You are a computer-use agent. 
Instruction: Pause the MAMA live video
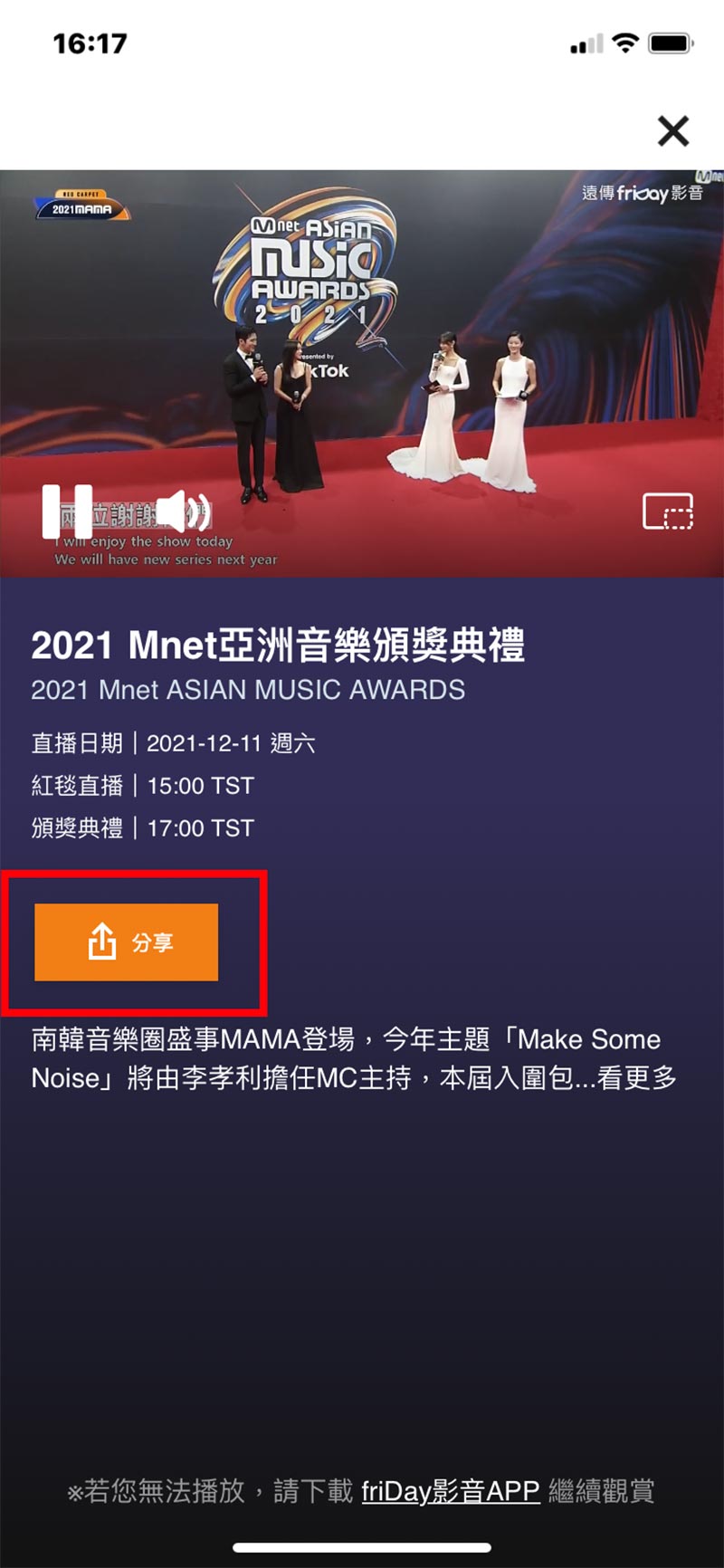(68, 512)
